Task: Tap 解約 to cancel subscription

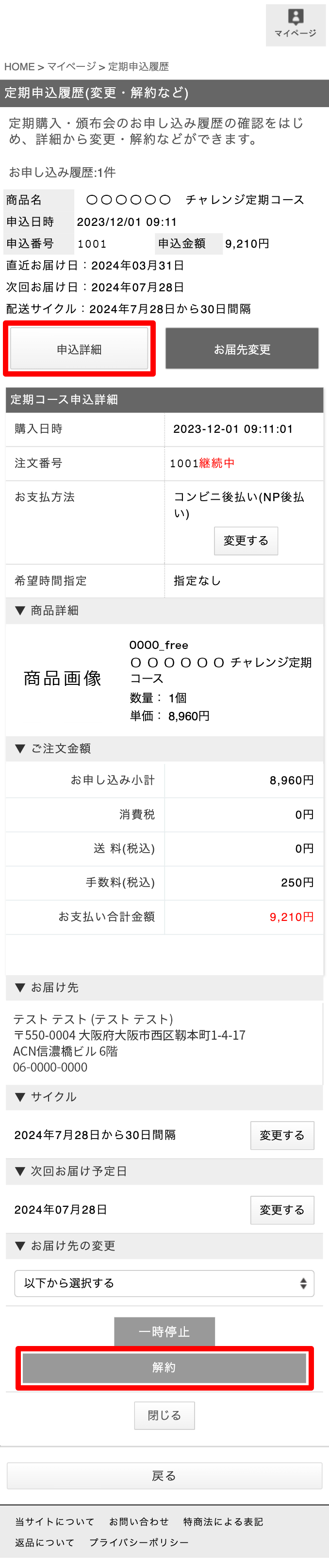Action: (164, 1368)
